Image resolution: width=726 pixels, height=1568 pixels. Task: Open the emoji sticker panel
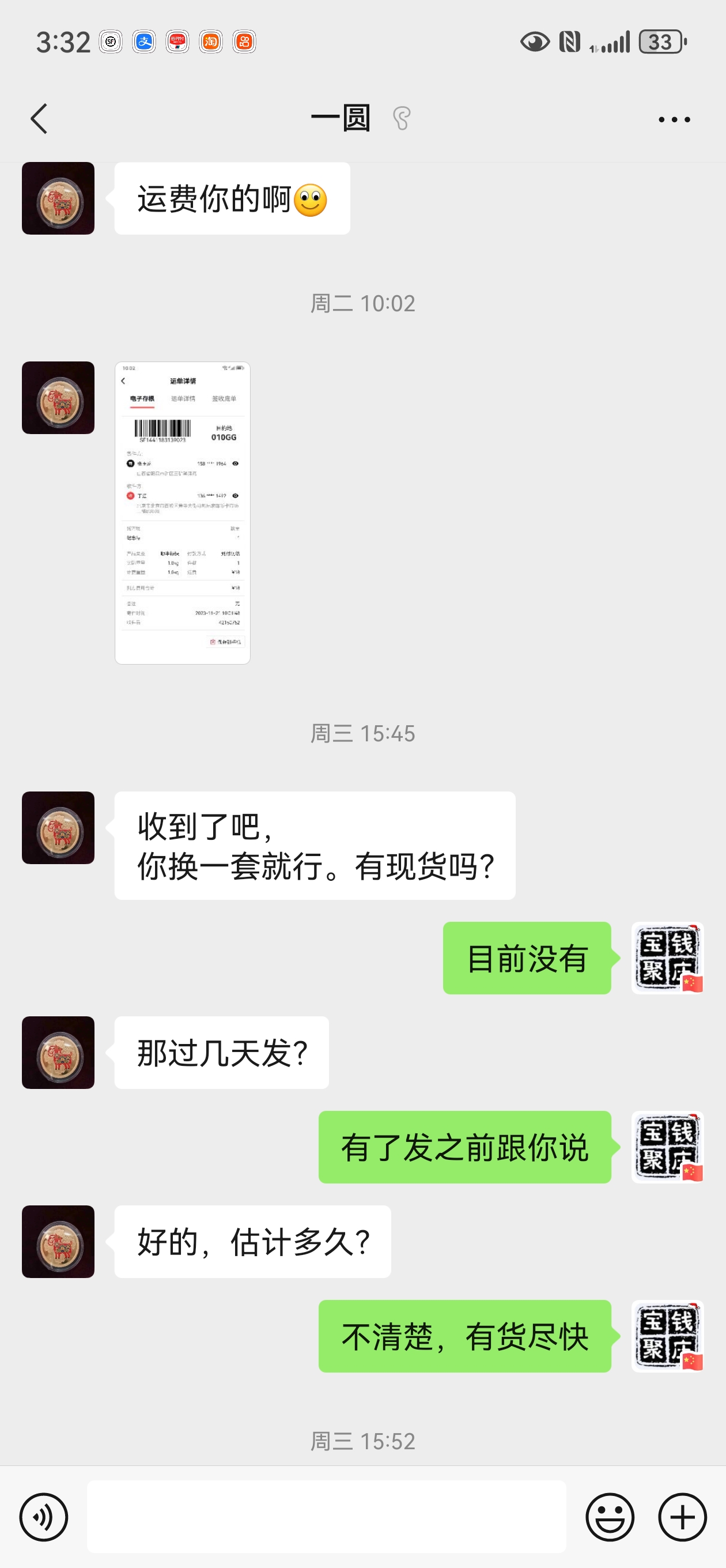[x=610, y=1517]
